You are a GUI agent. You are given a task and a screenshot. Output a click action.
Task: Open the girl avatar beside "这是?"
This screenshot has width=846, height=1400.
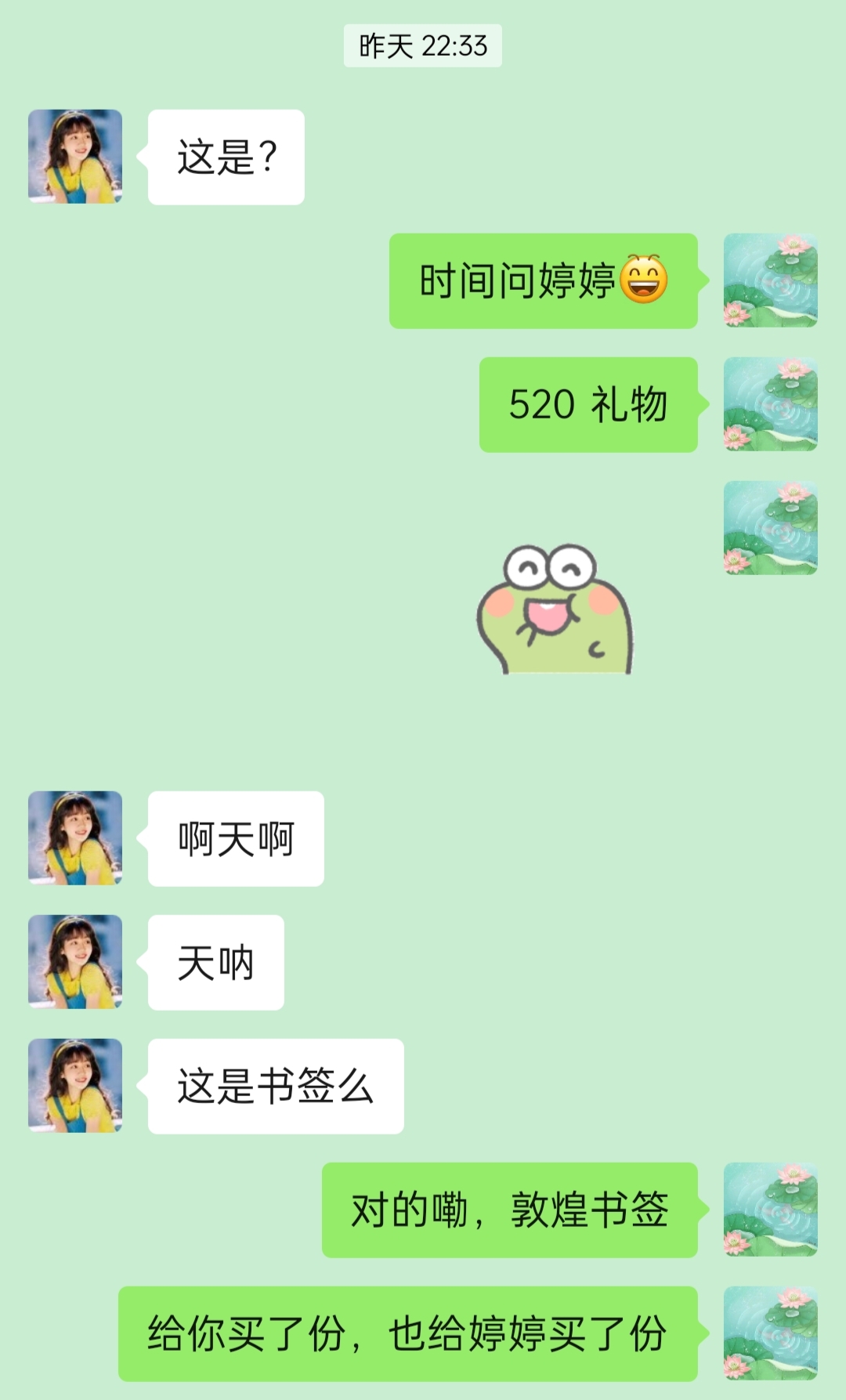(x=75, y=157)
